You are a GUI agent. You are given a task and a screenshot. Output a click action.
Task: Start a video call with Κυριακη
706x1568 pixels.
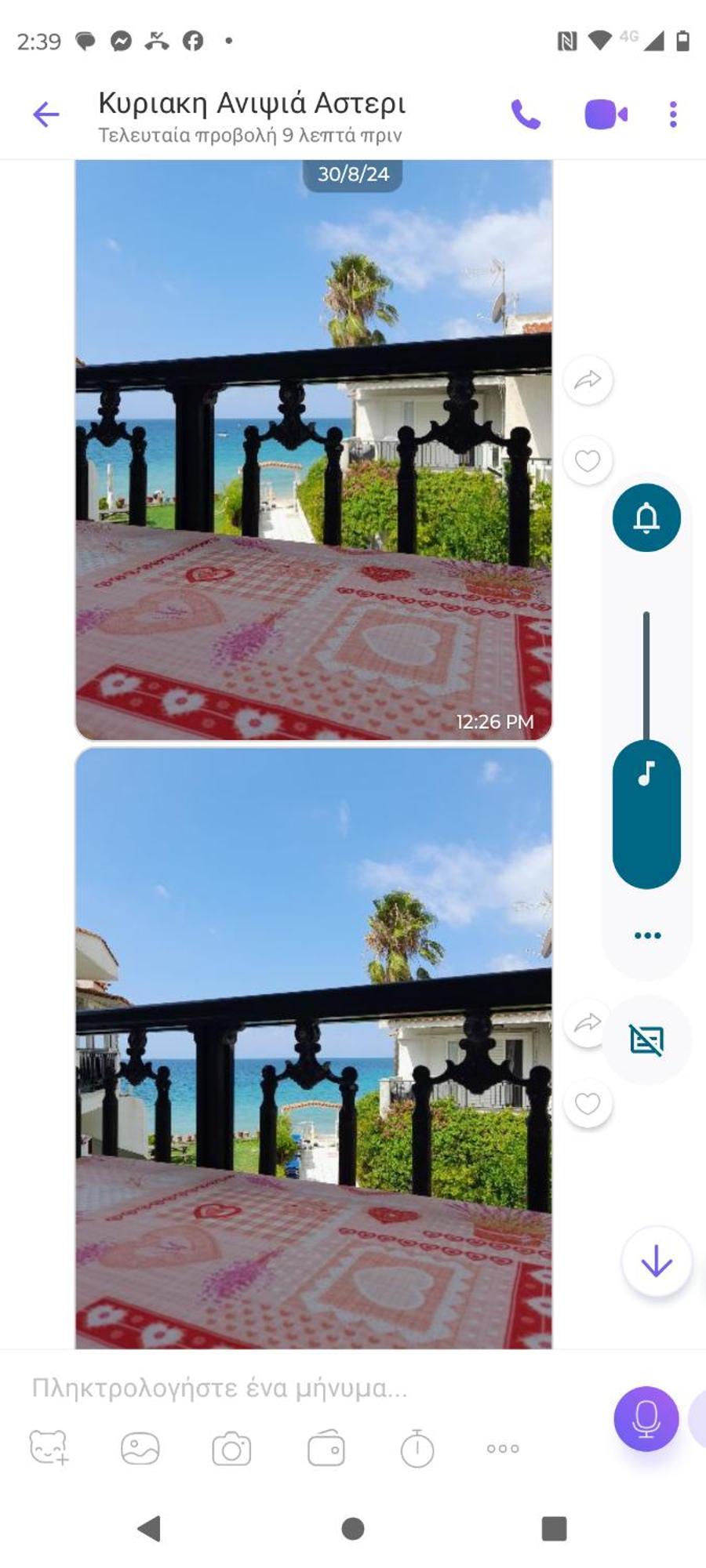click(x=606, y=114)
